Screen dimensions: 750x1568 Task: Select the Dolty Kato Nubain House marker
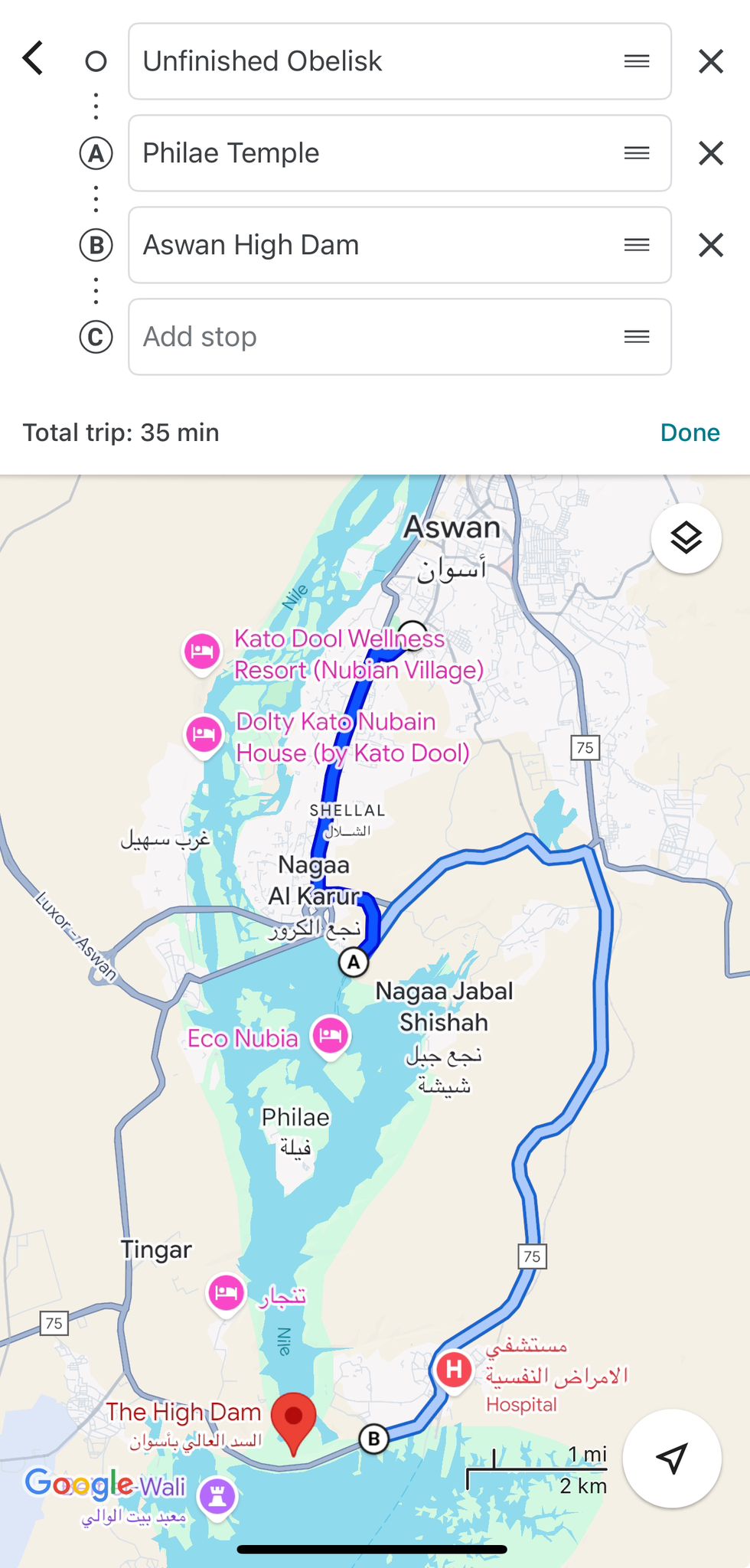click(x=204, y=734)
